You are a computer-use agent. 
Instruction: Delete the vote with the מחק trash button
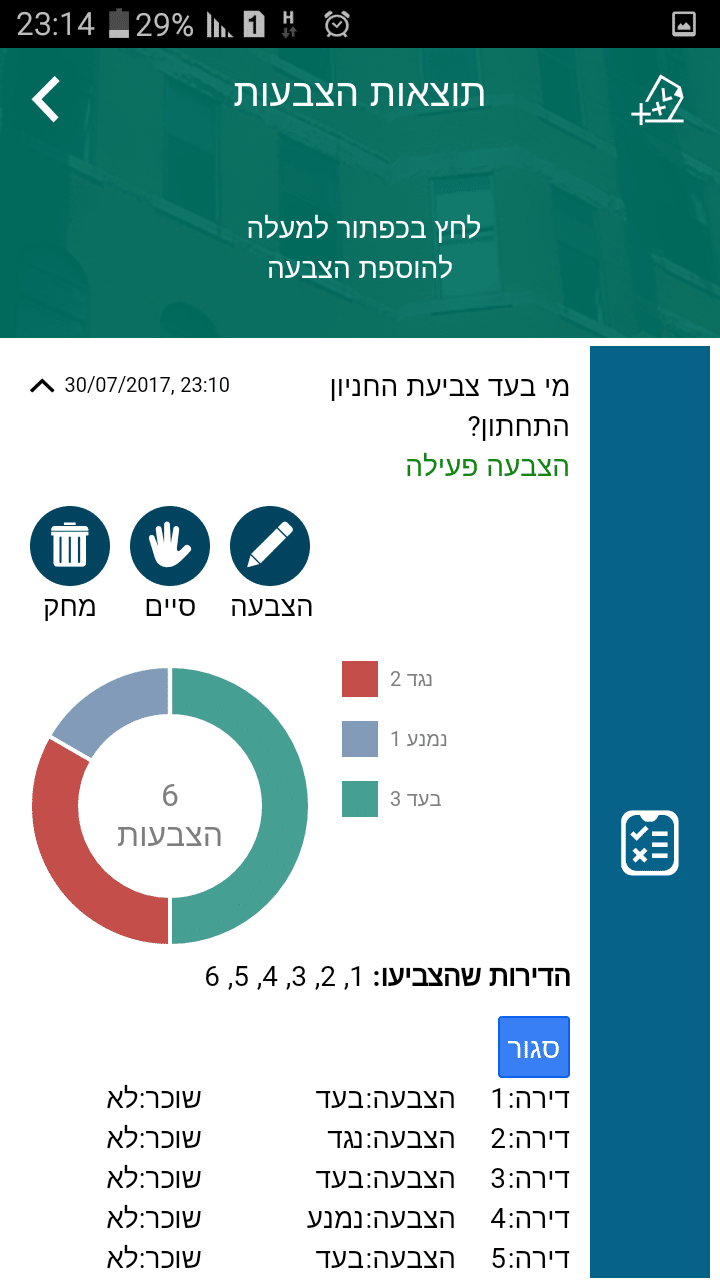[70, 546]
